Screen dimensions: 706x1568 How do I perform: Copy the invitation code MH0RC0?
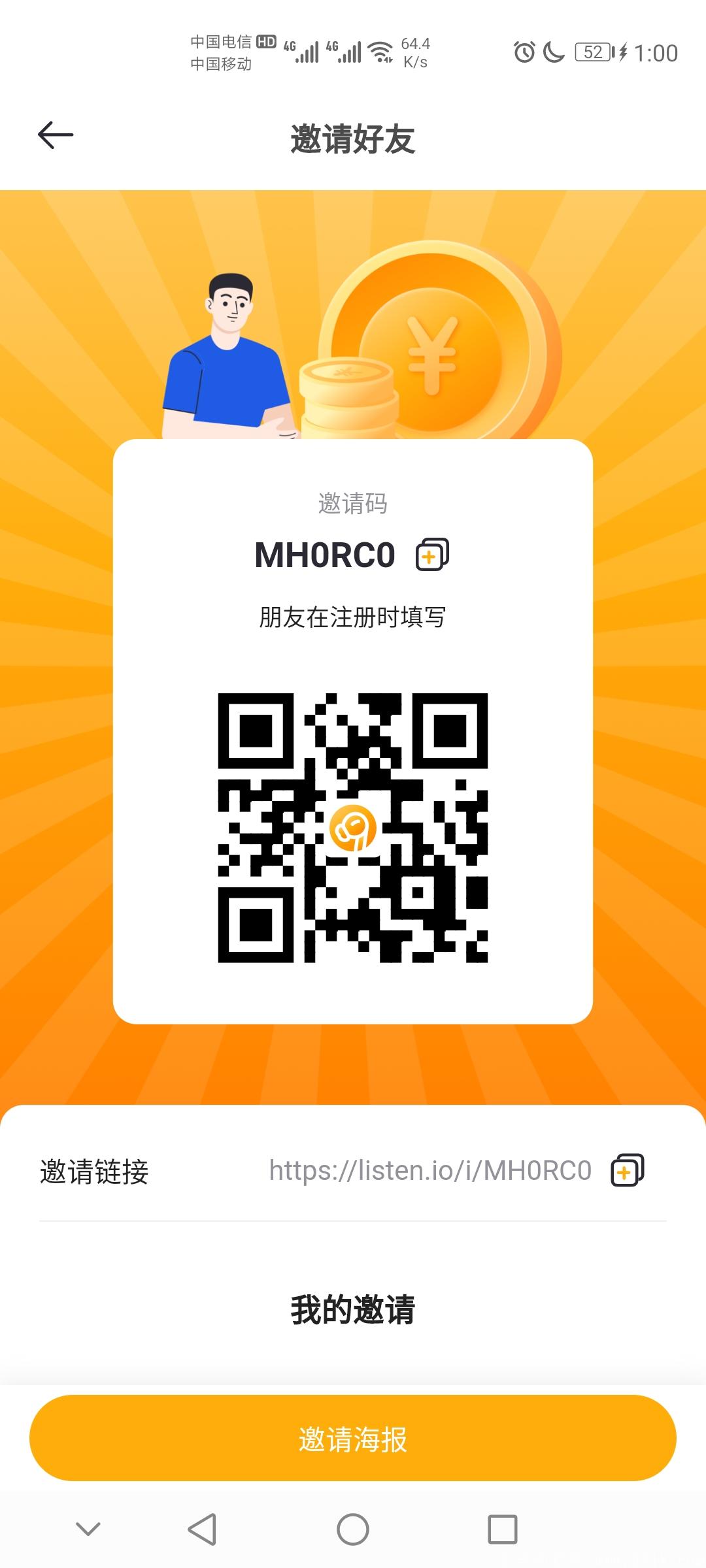click(x=432, y=555)
